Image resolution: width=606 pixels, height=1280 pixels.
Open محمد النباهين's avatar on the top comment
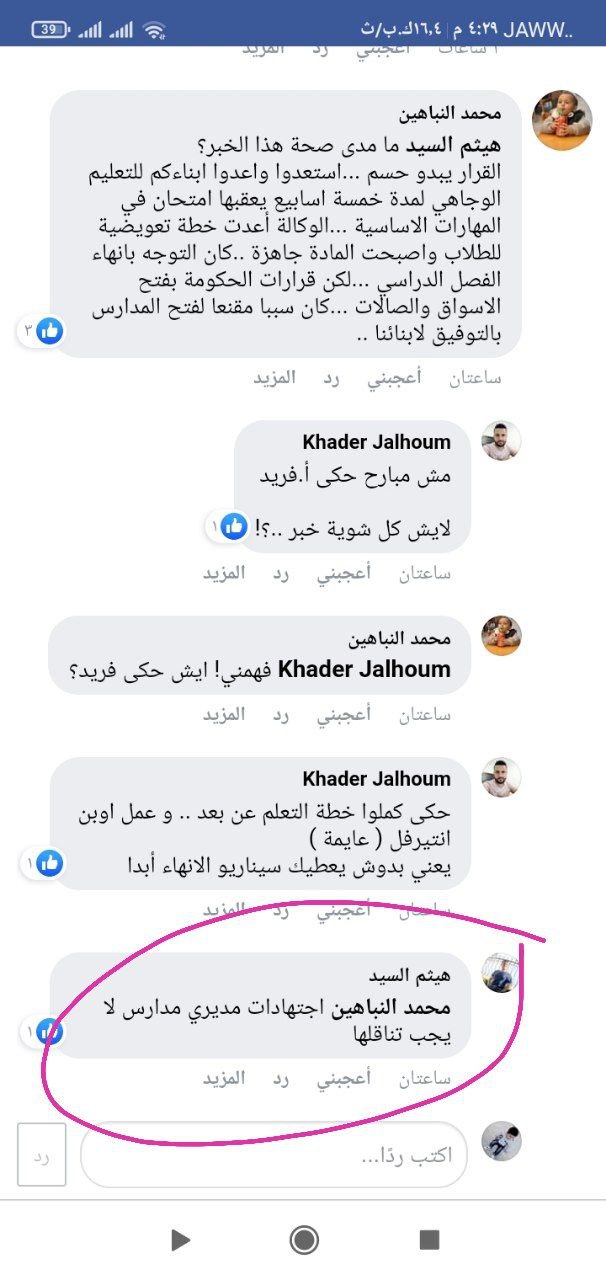[561, 120]
